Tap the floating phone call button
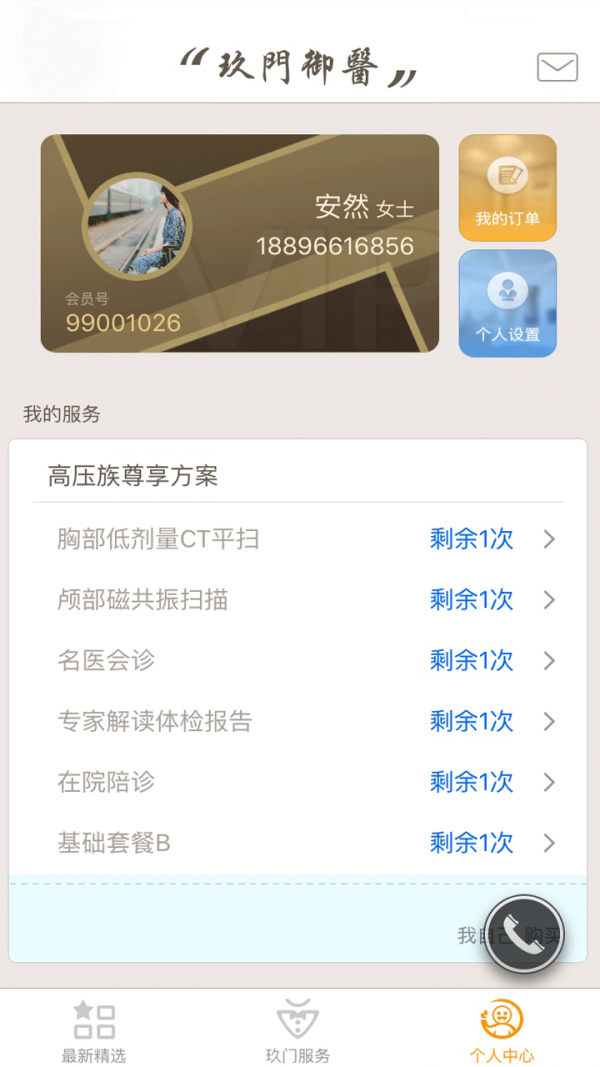Viewport: 600px width, 1067px height. pyautogui.click(x=524, y=934)
